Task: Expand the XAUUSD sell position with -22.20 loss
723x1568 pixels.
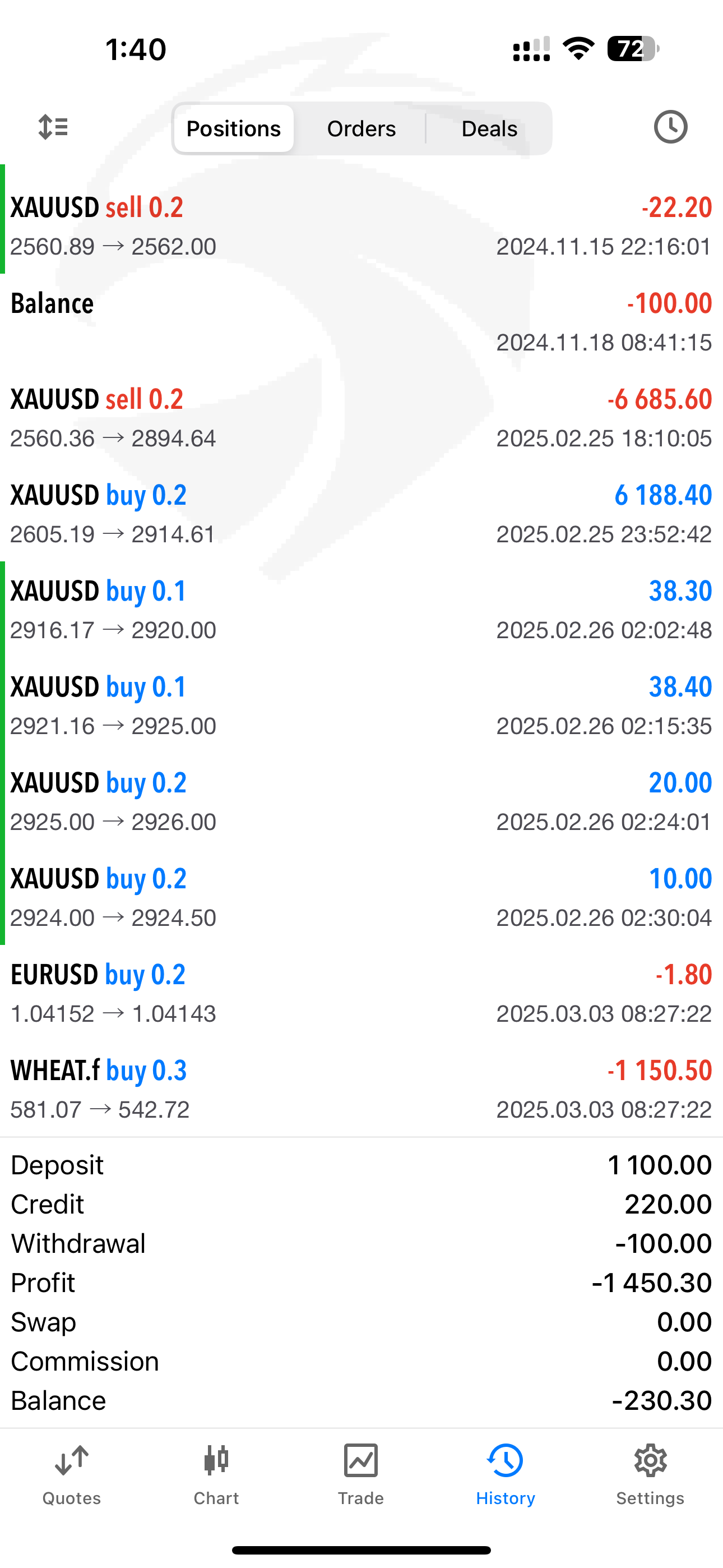Action: click(x=361, y=226)
